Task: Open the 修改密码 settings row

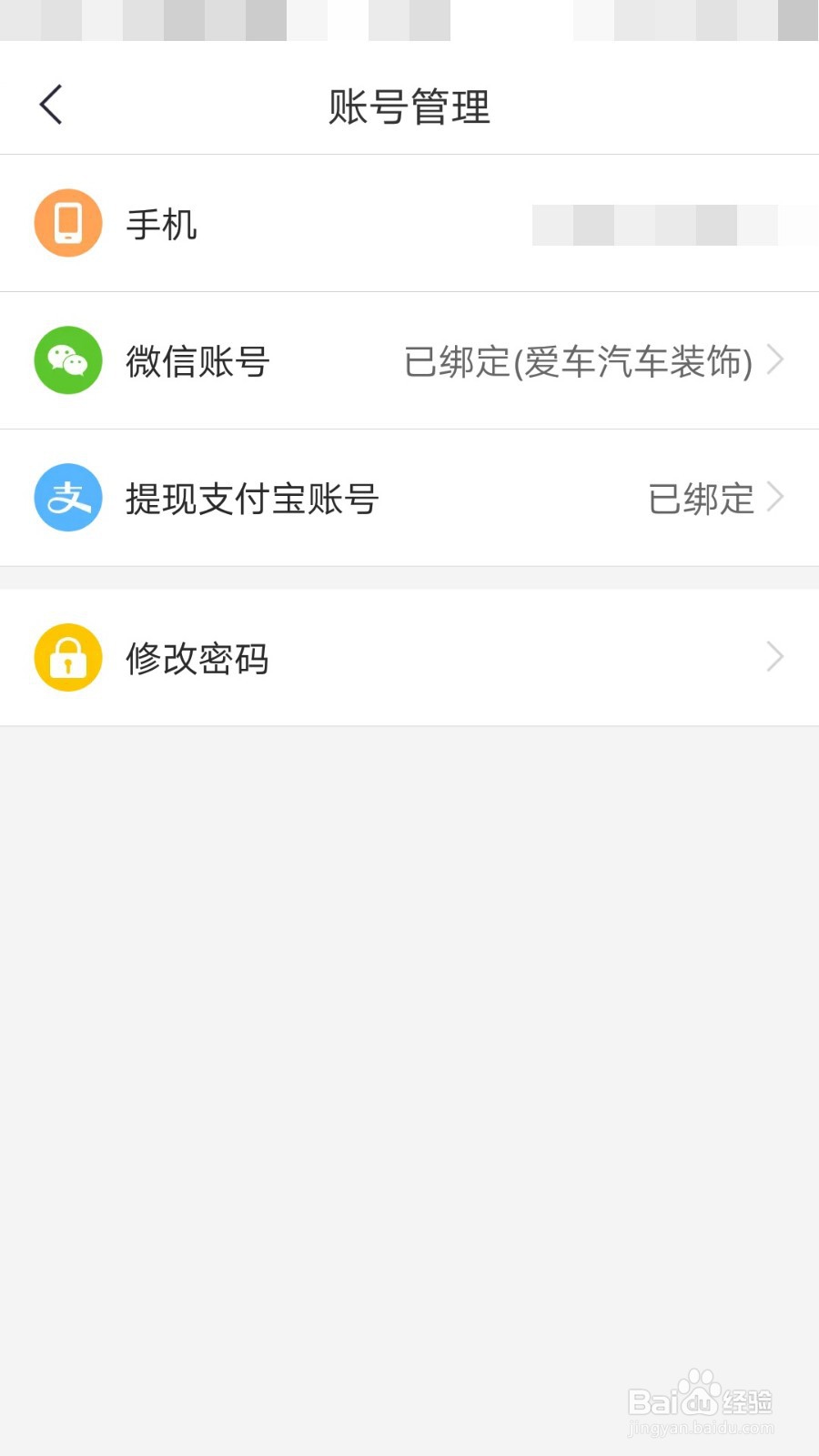Action: pyautogui.click(x=409, y=657)
